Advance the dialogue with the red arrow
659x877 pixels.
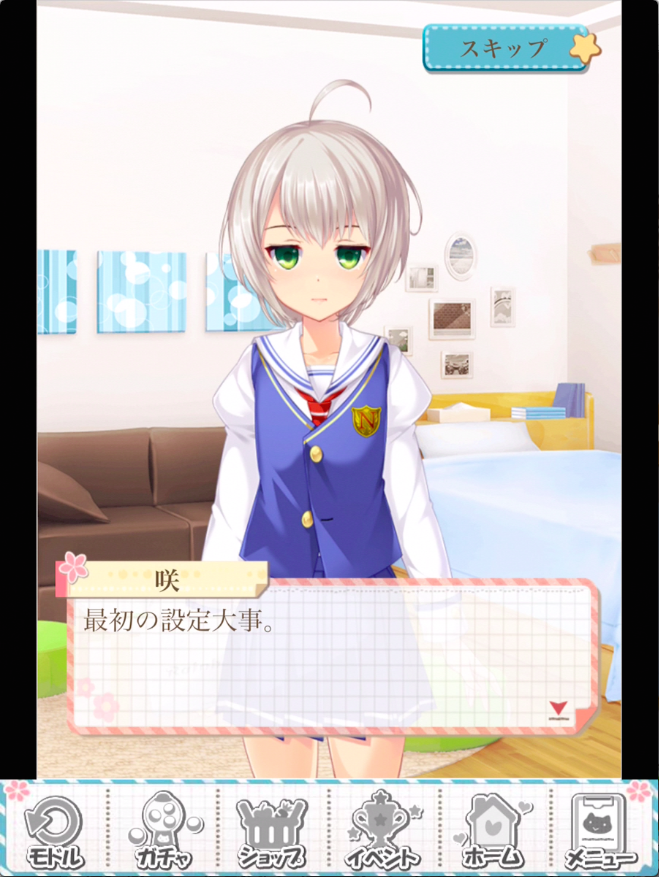(x=558, y=711)
